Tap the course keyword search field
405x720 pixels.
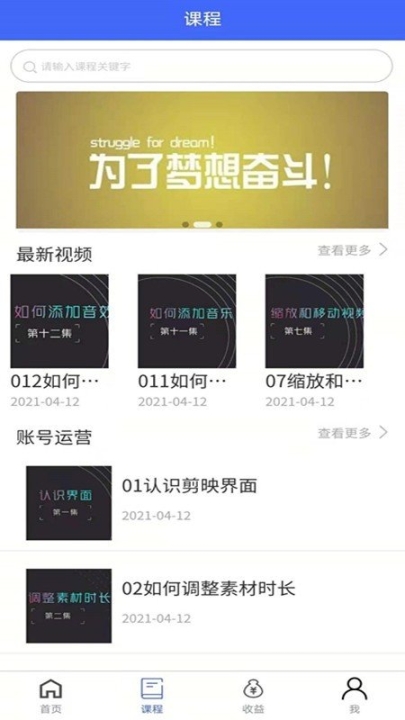[202, 67]
